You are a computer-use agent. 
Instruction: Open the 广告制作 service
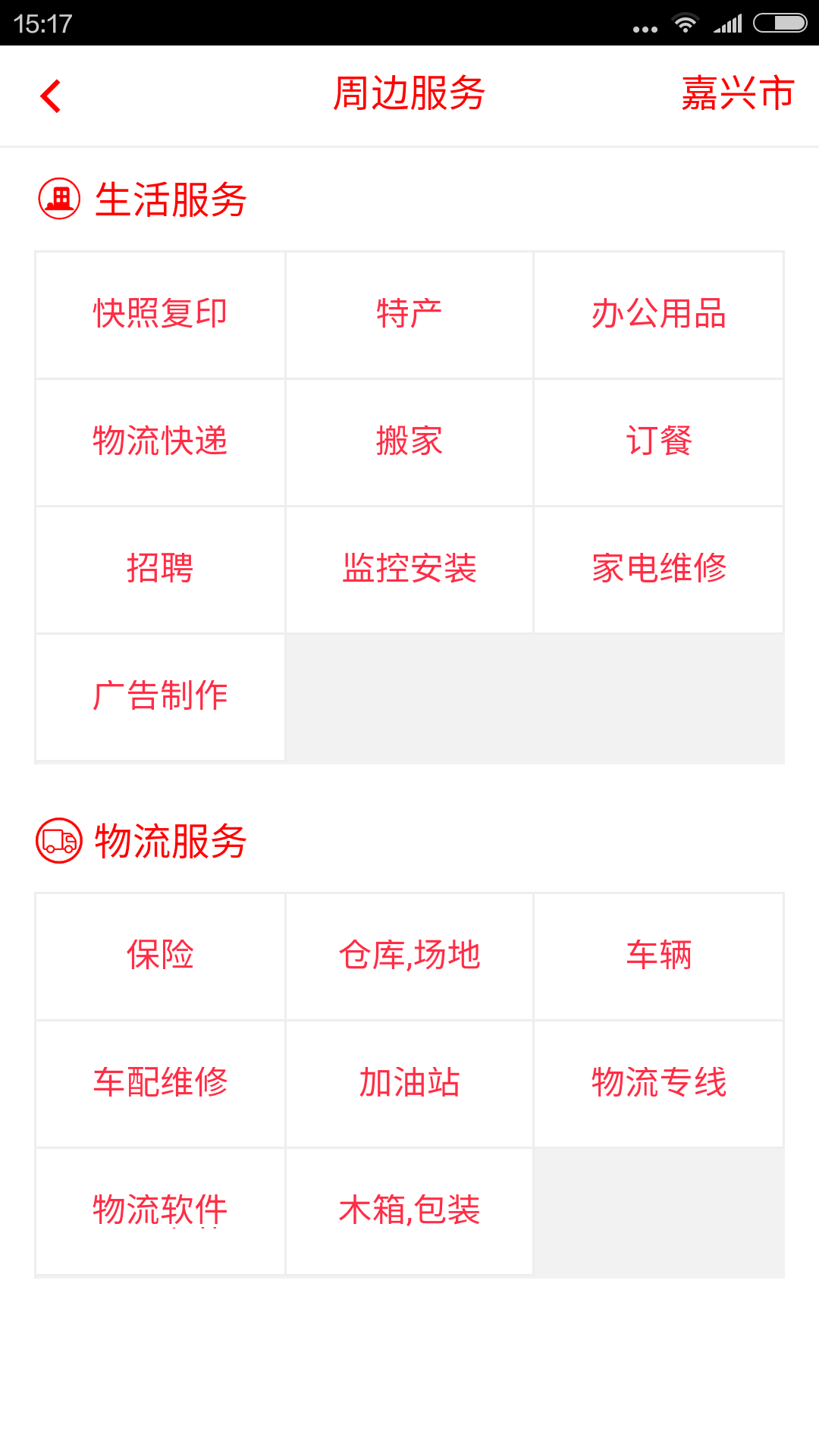[159, 695]
